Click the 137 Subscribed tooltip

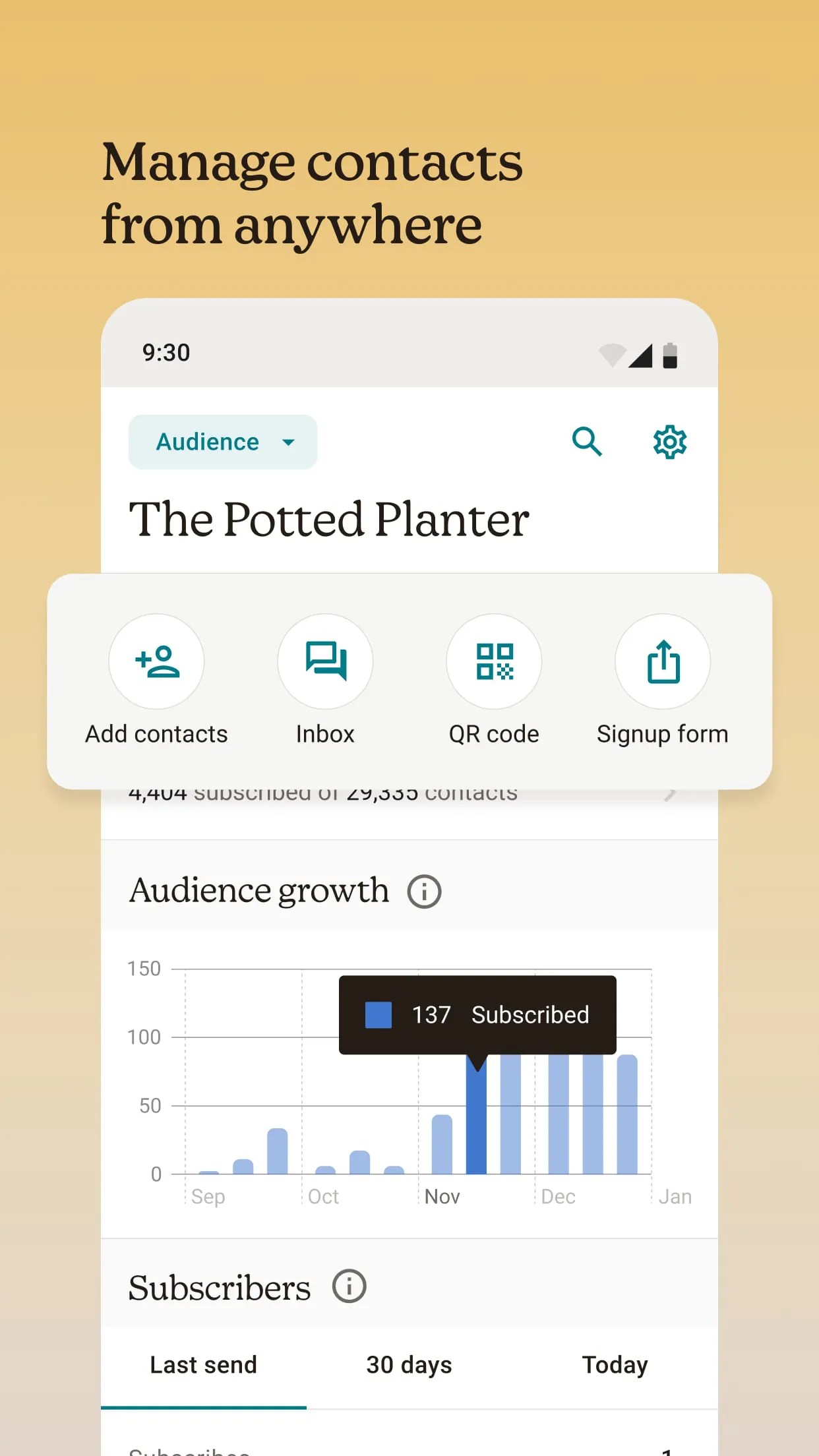[x=477, y=1014]
